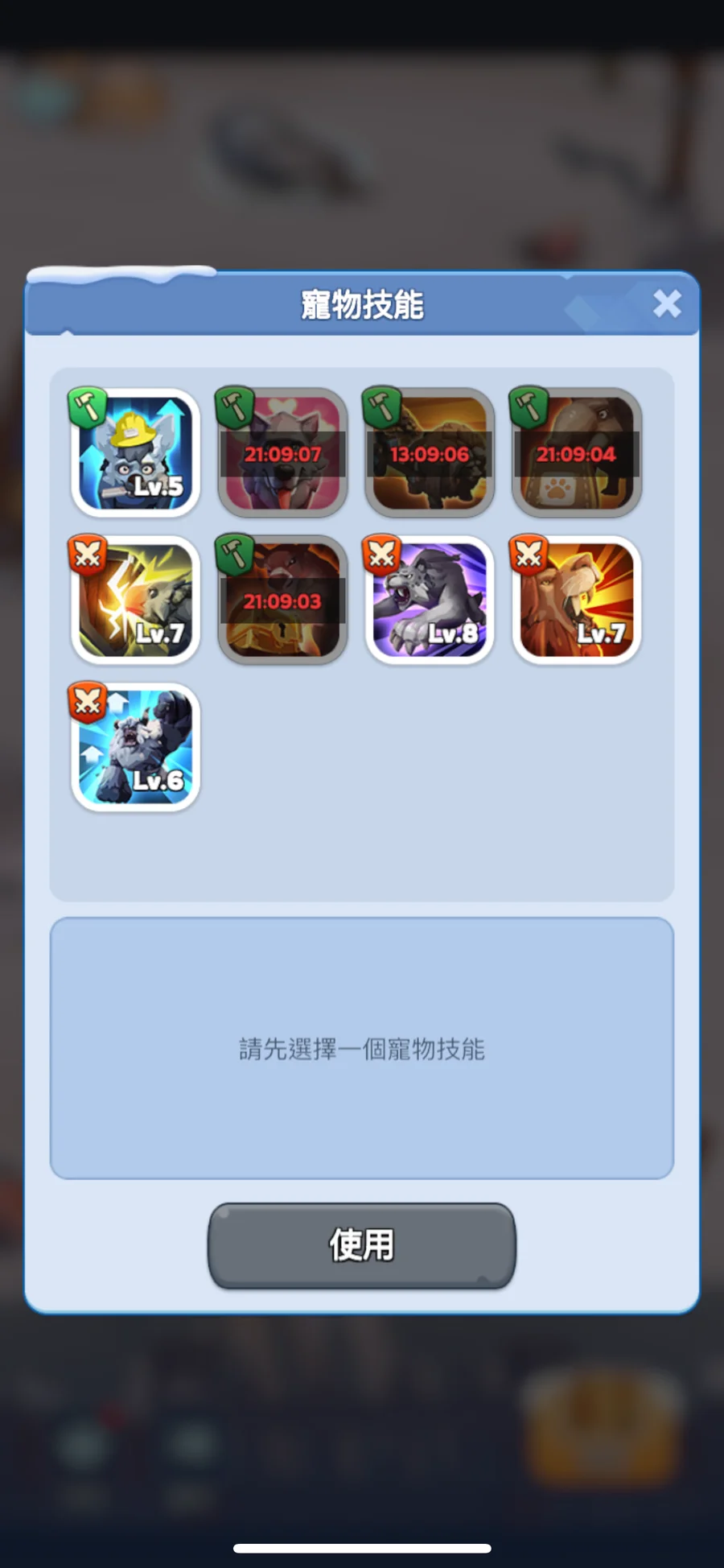Select the Lv.7 saber-tooth lion skill
This screenshot has height=1568, width=724.
point(577,600)
